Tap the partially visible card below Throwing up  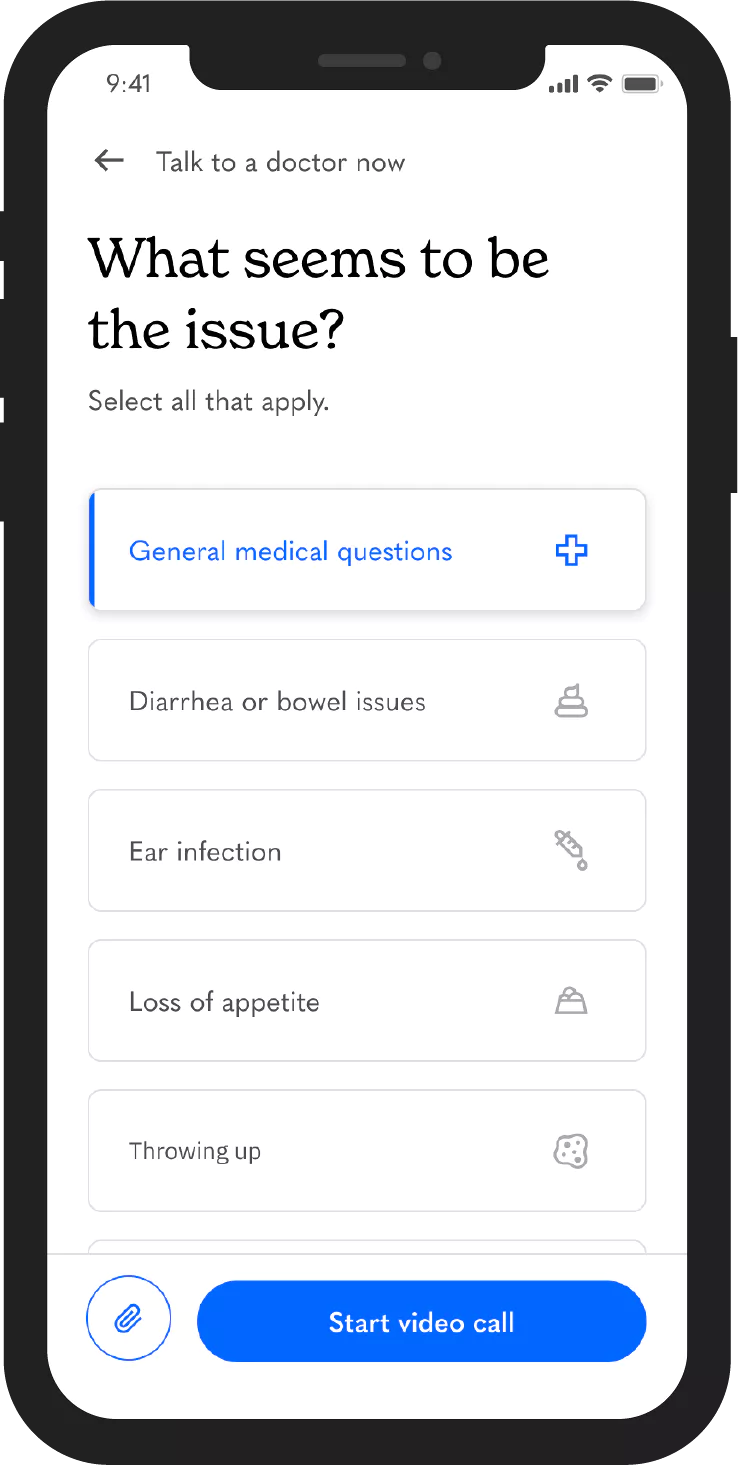(x=367, y=1252)
